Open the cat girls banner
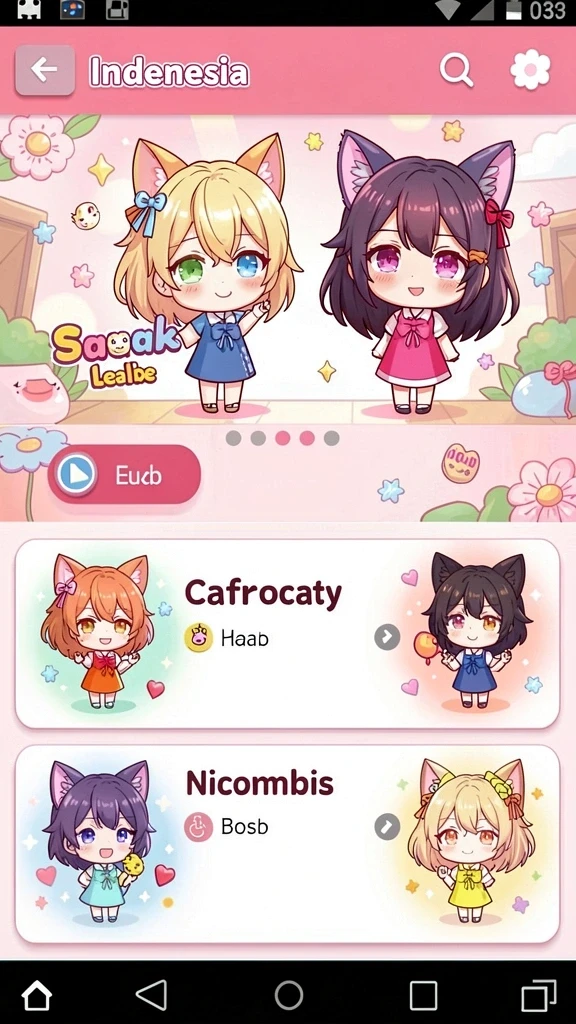The image size is (576, 1024). click(x=288, y=270)
